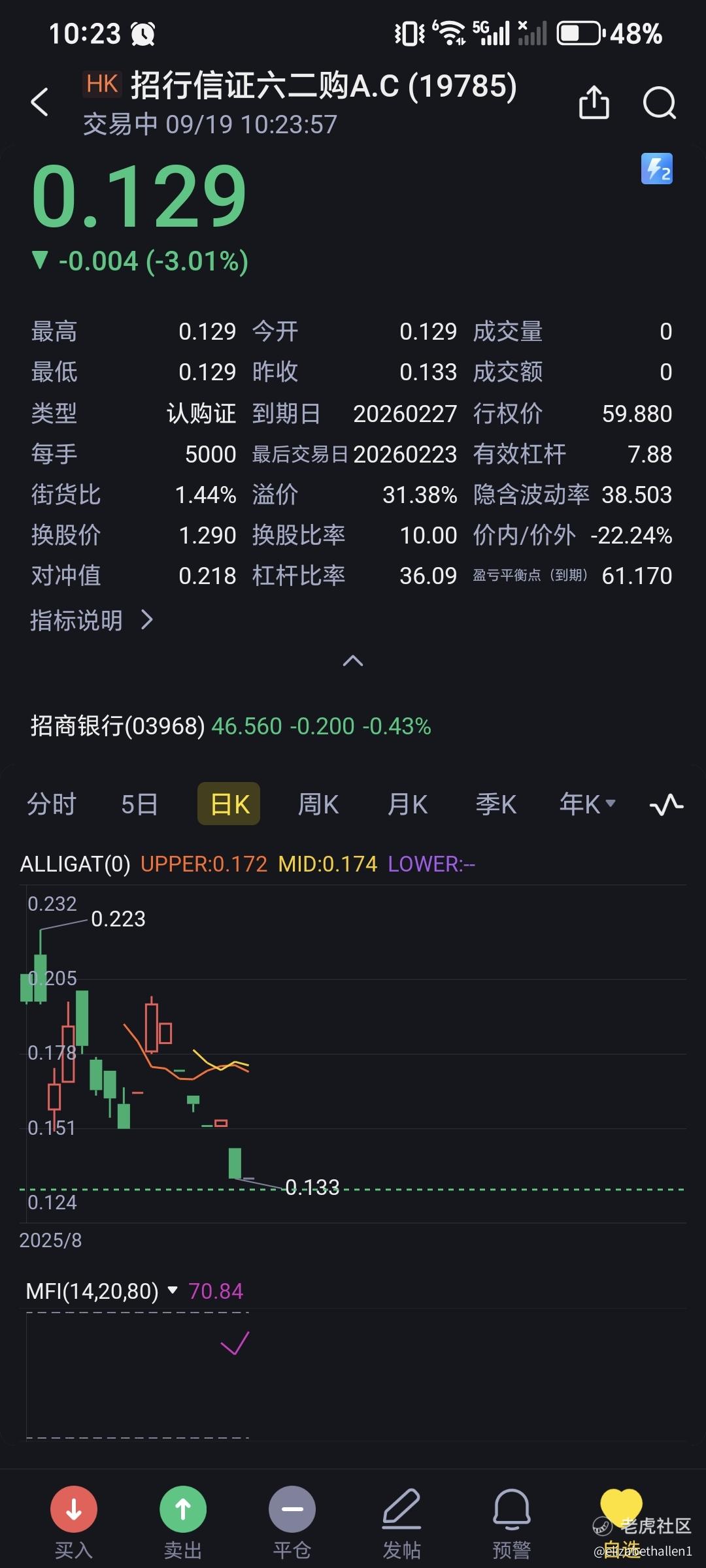This screenshot has height=1568, width=706.
Task: Switch to the 周K chart tab
Action: (x=318, y=804)
